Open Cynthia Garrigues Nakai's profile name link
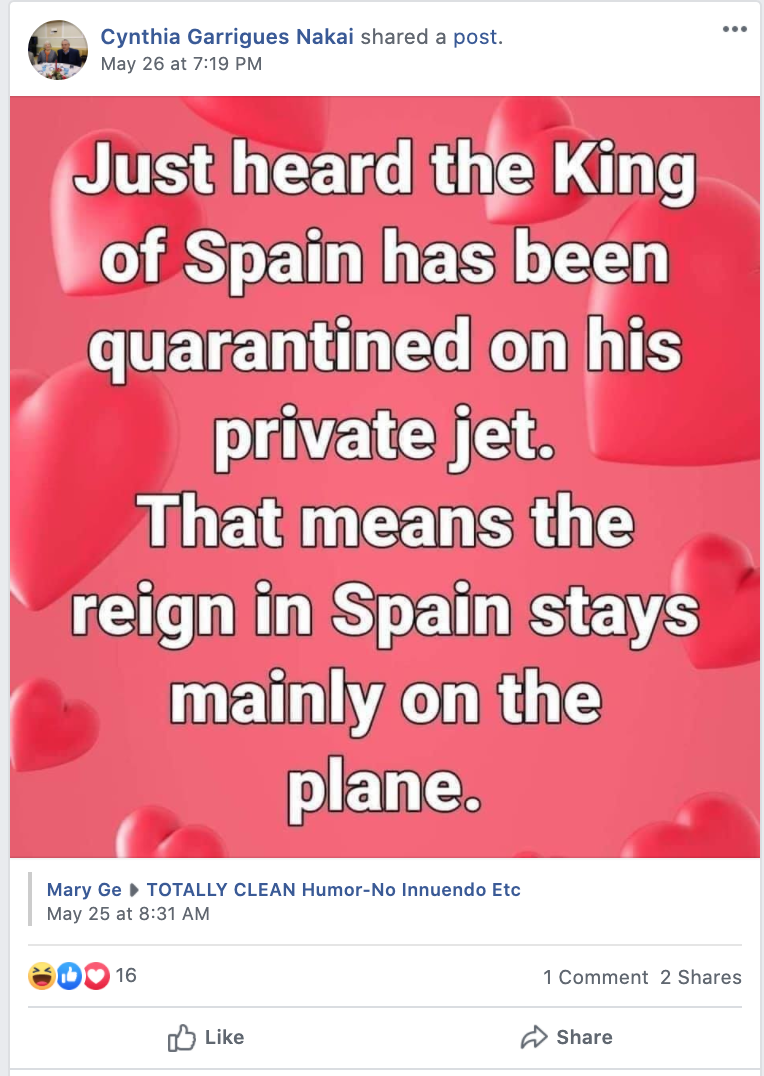The width and height of the screenshot is (764, 1076). pos(227,38)
